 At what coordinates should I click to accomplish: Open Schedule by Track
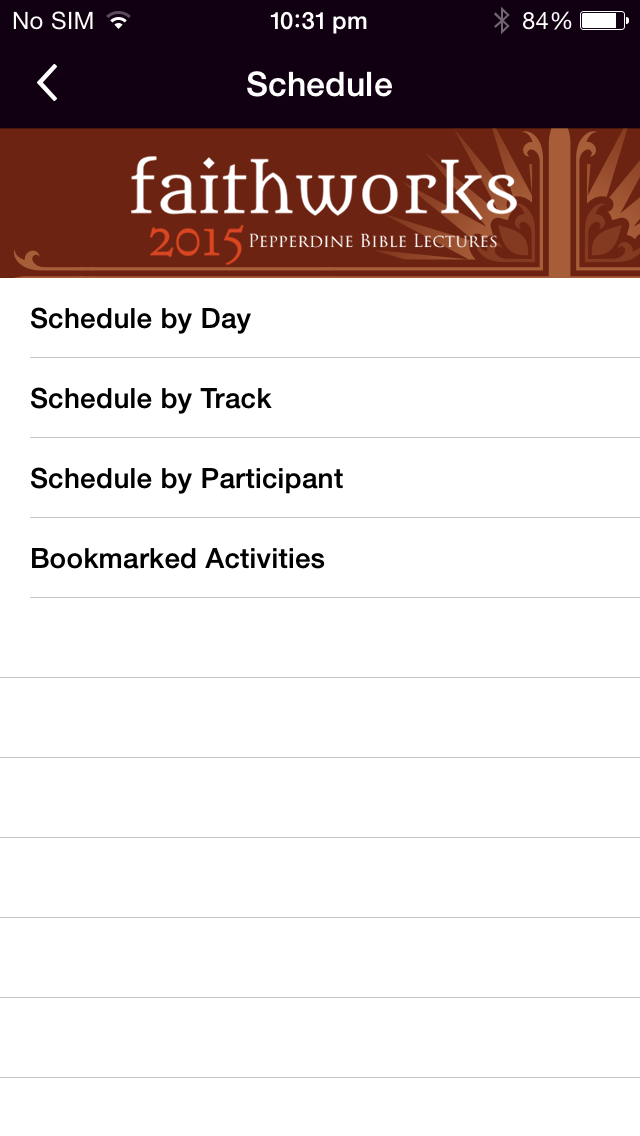[151, 399]
